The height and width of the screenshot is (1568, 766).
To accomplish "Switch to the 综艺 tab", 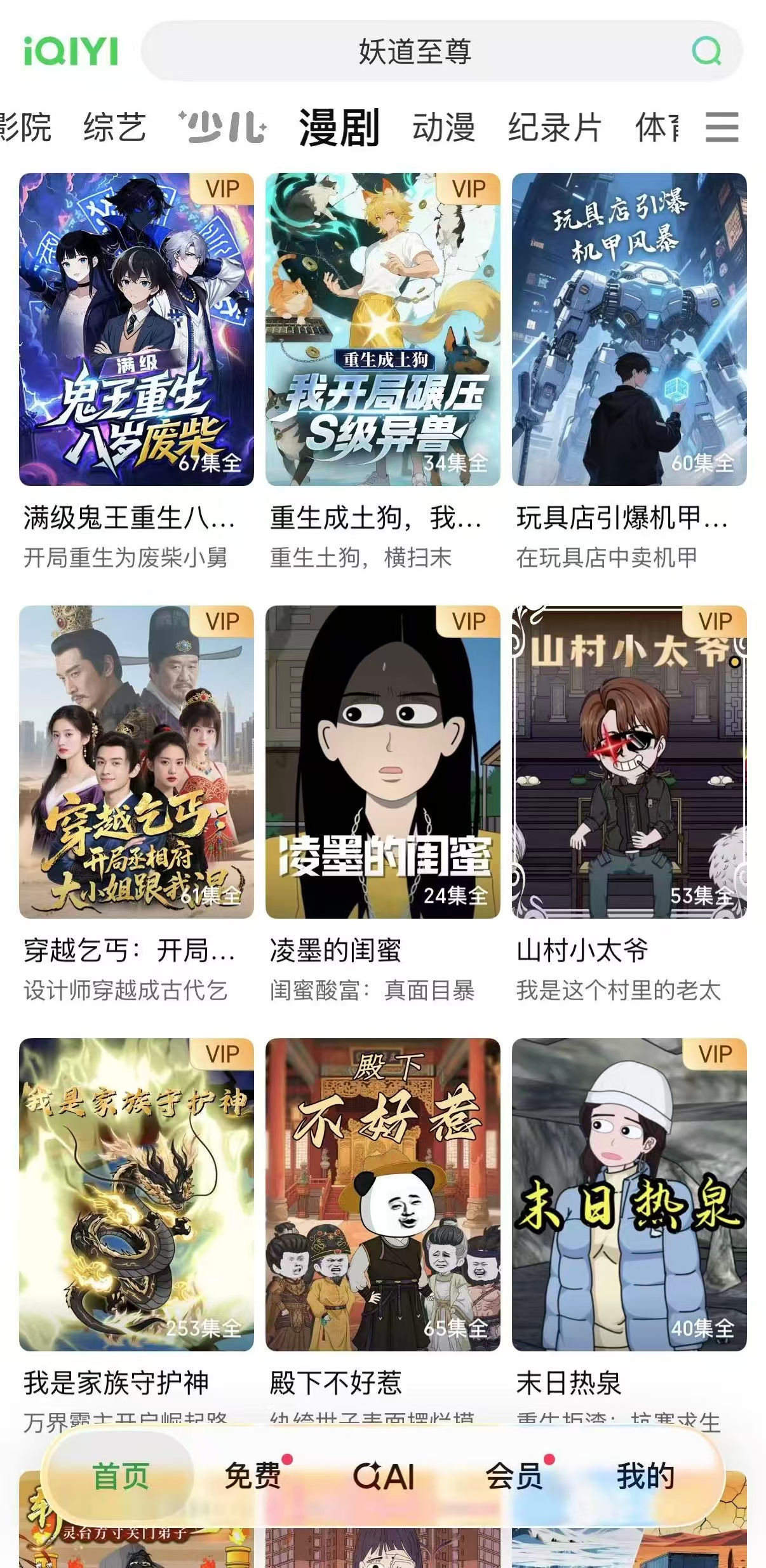I will click(115, 127).
